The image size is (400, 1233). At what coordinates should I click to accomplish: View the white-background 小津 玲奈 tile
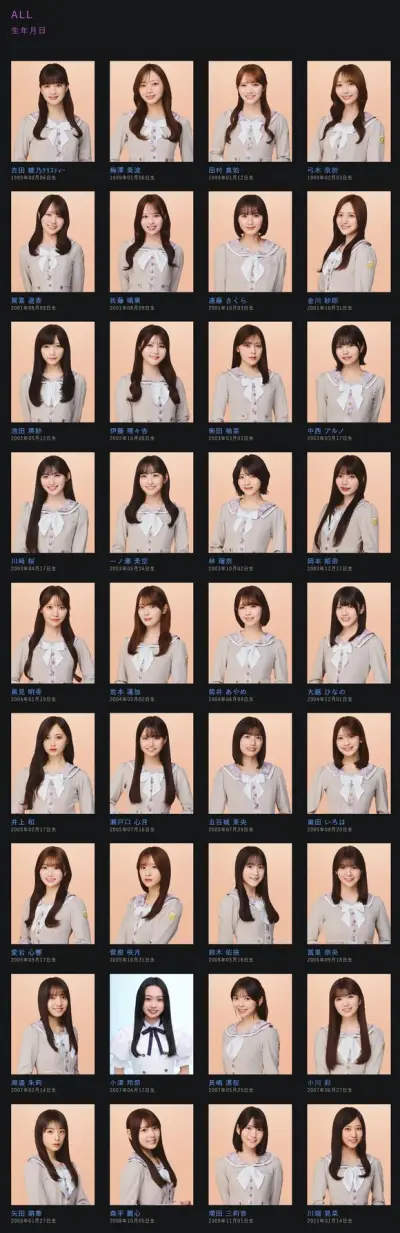(151, 1034)
